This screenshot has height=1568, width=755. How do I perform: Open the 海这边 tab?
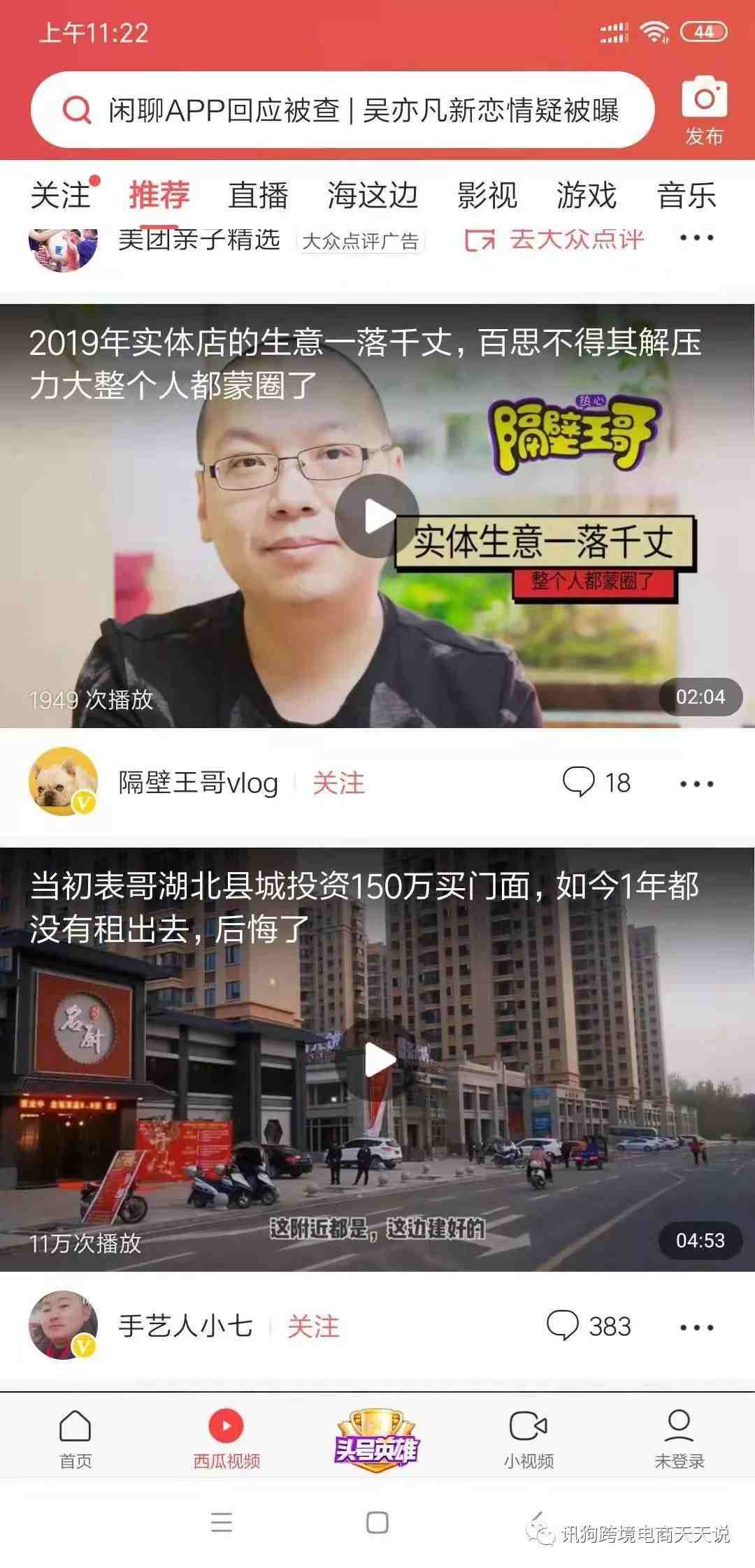point(373,195)
